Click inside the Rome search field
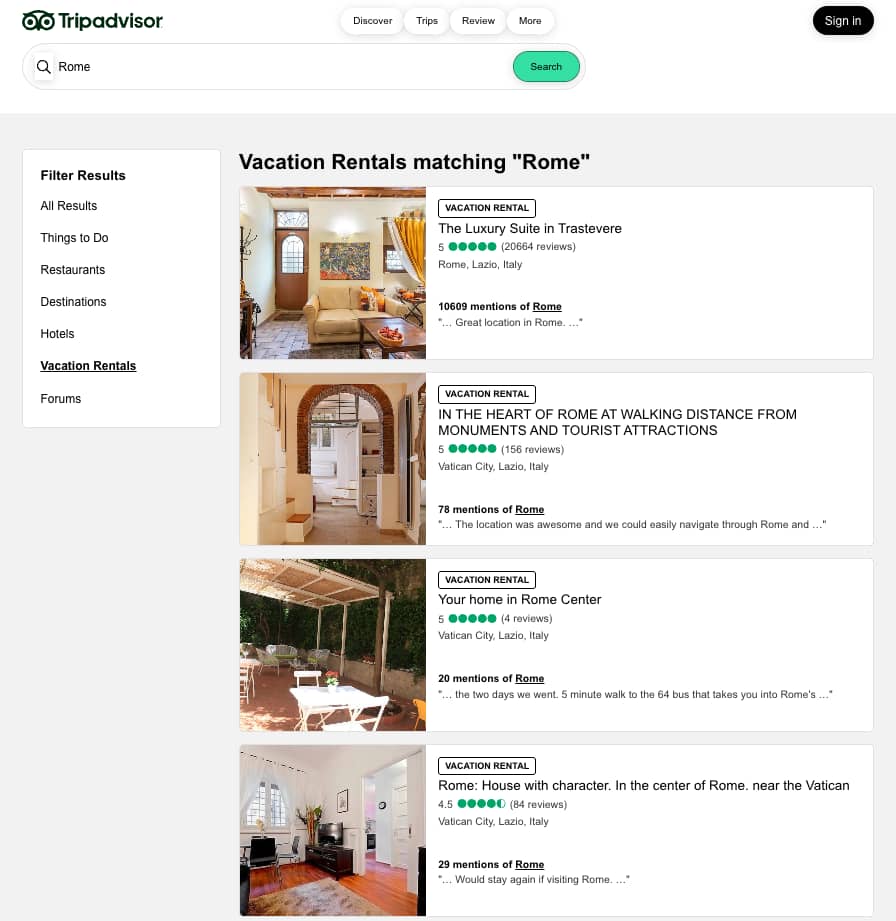The height and width of the screenshot is (921, 896). click(200, 66)
